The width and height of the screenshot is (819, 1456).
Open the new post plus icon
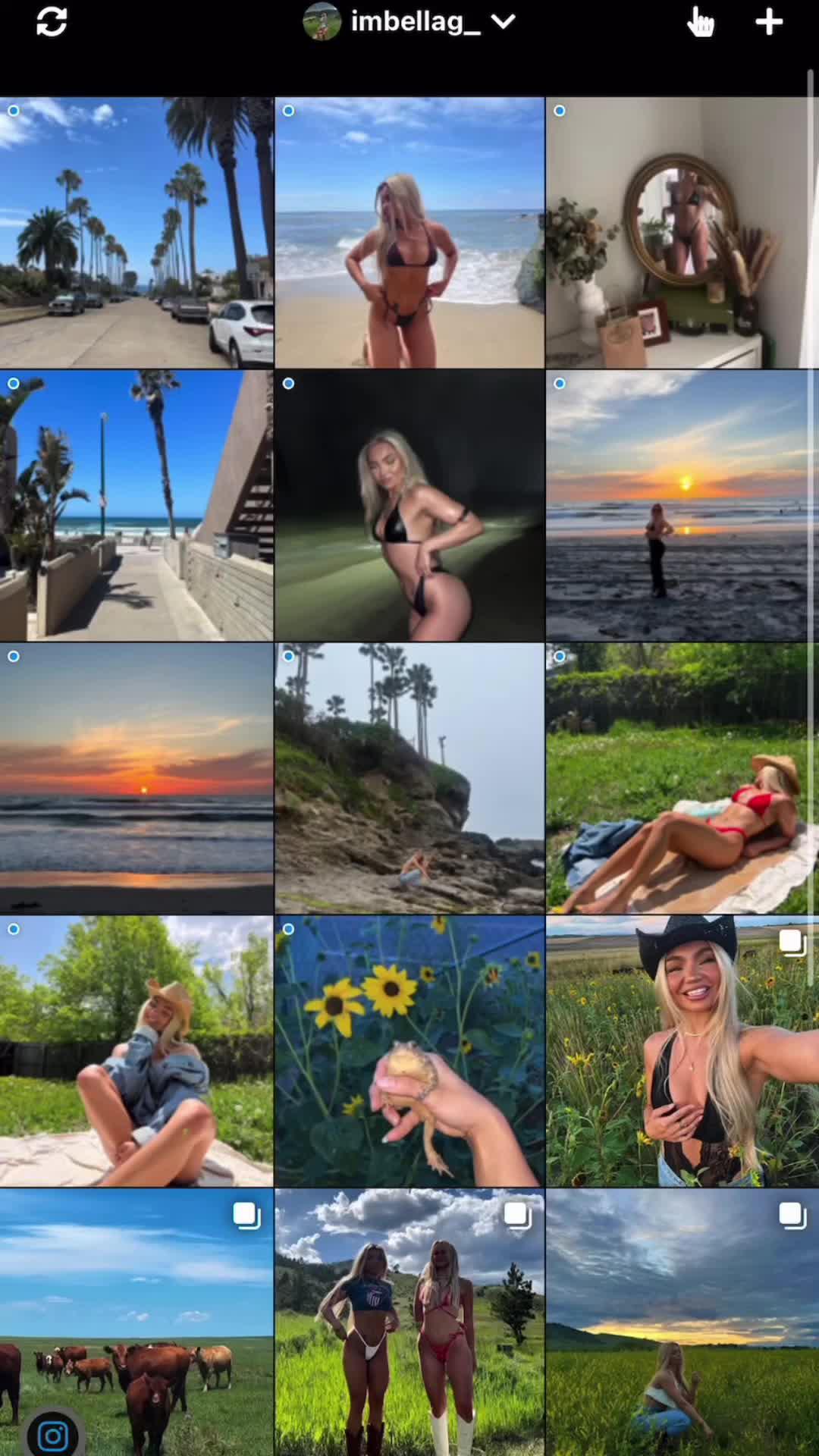(769, 22)
